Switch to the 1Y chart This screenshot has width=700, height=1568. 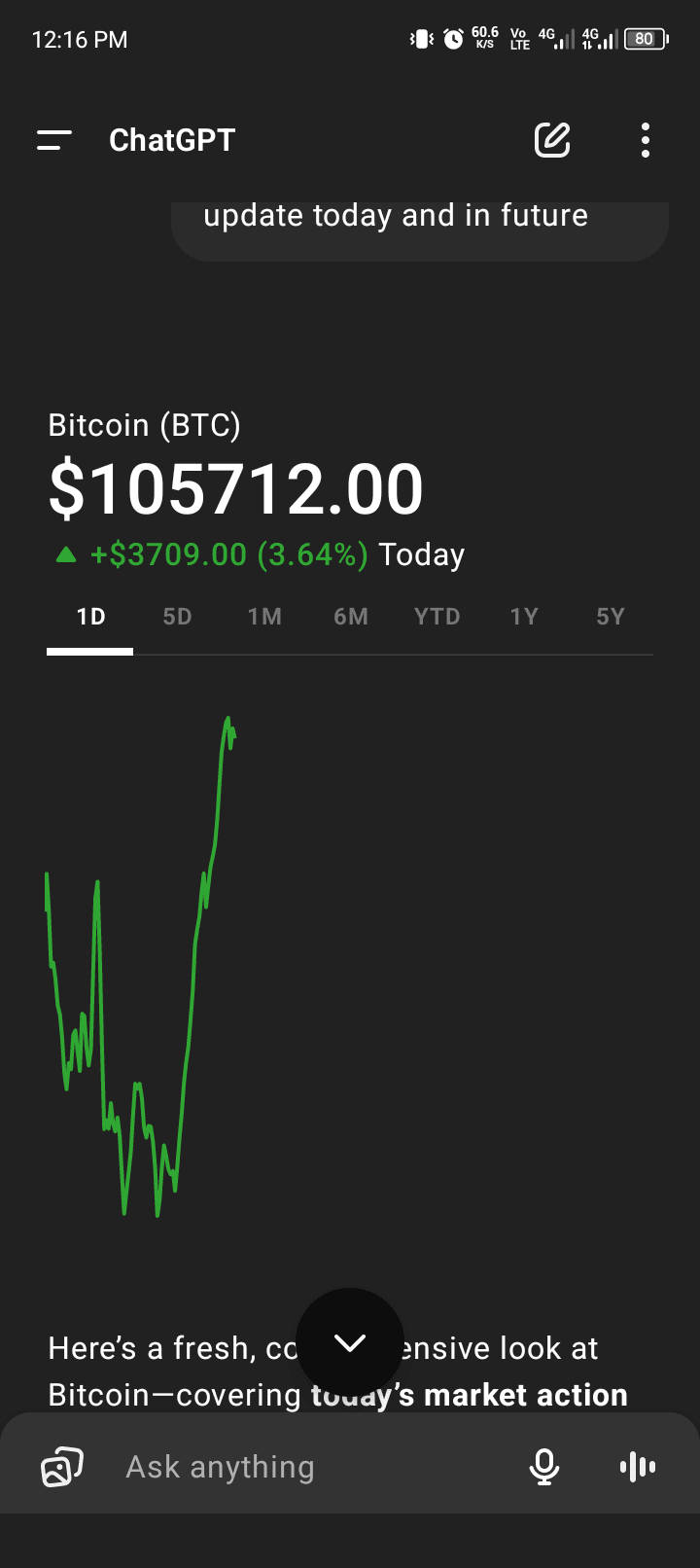[524, 617]
